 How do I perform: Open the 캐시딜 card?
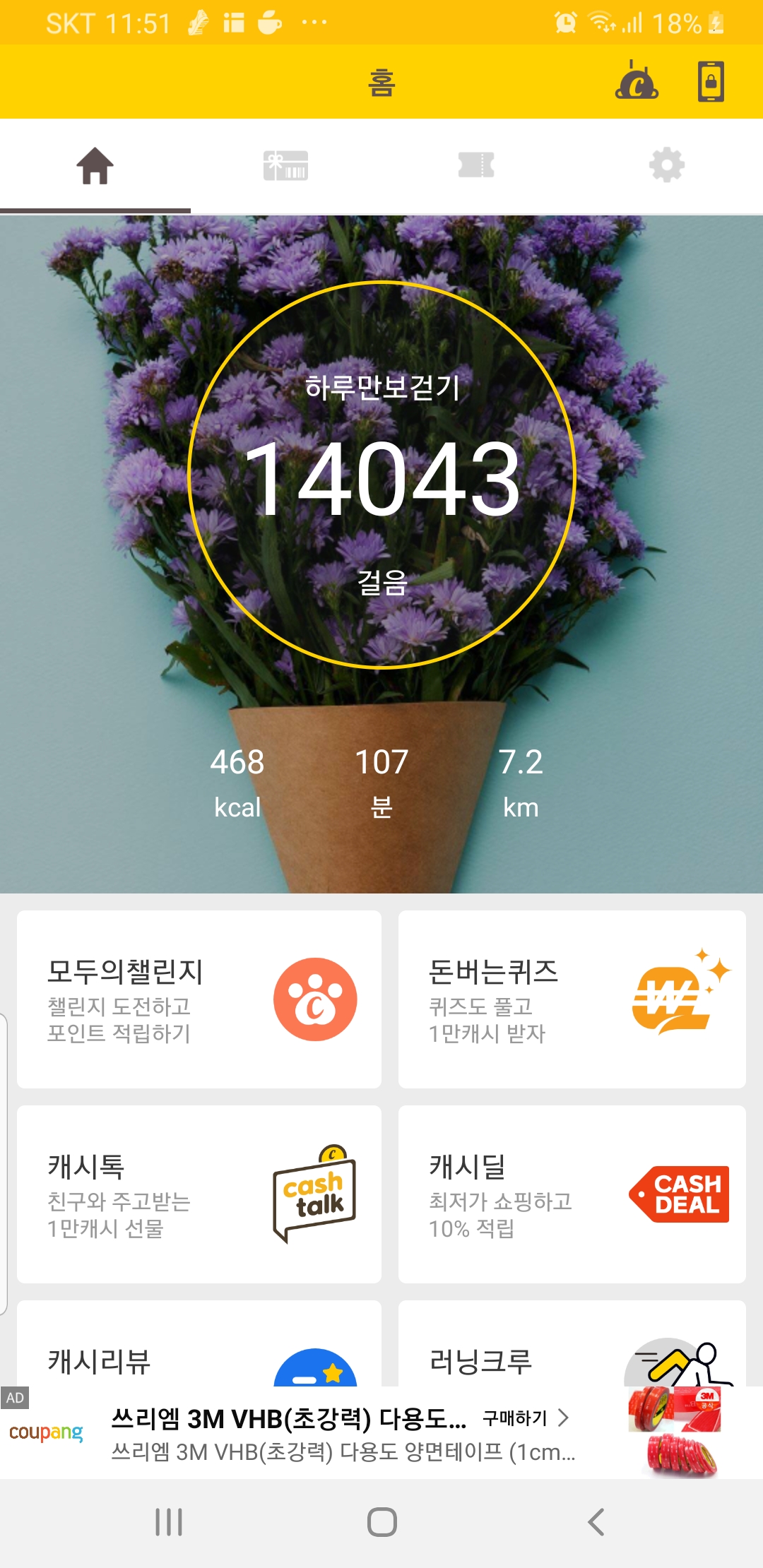tap(572, 1194)
